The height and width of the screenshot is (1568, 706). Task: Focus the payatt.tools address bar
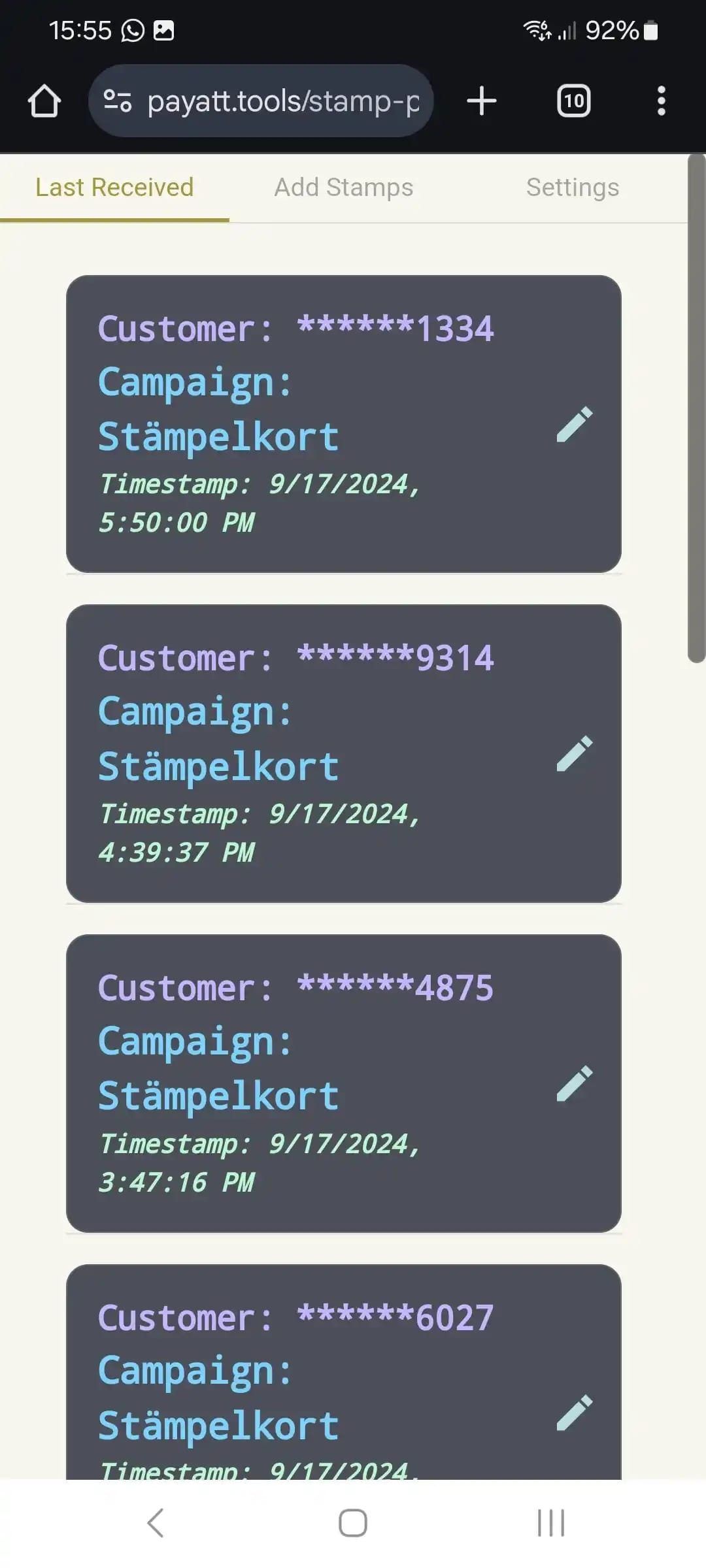point(281,101)
